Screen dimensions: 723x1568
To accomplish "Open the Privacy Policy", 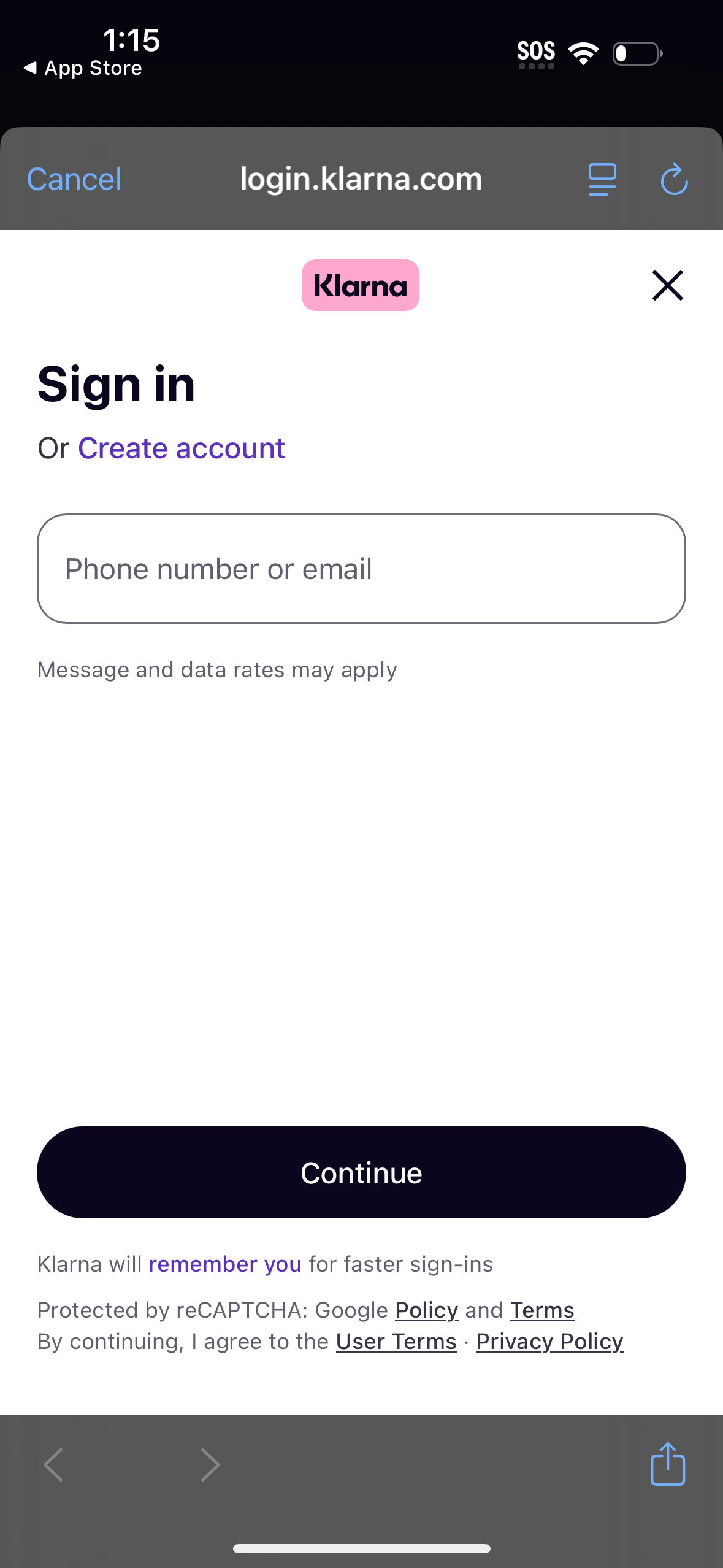I will pyautogui.click(x=550, y=1342).
